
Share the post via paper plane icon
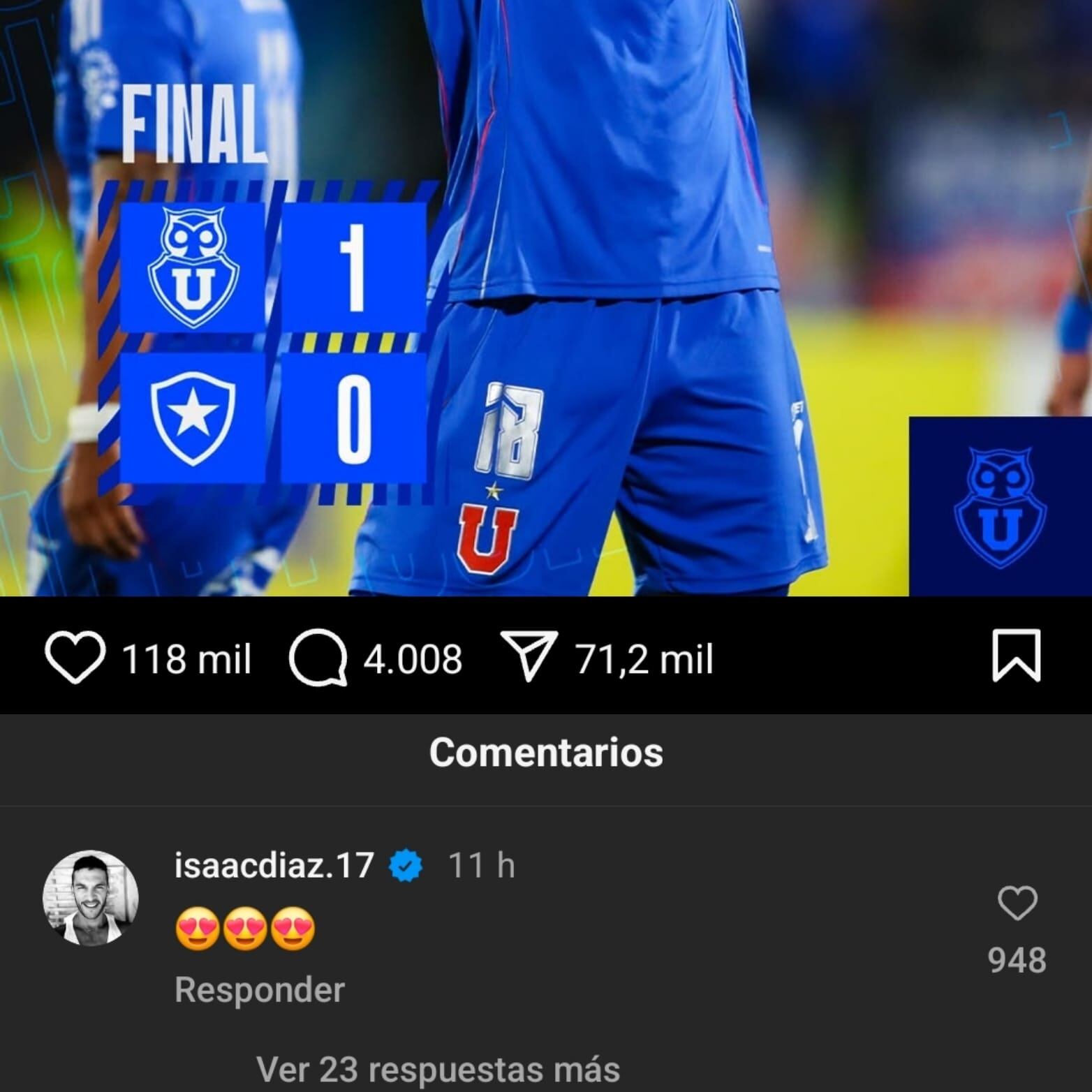click(x=529, y=656)
